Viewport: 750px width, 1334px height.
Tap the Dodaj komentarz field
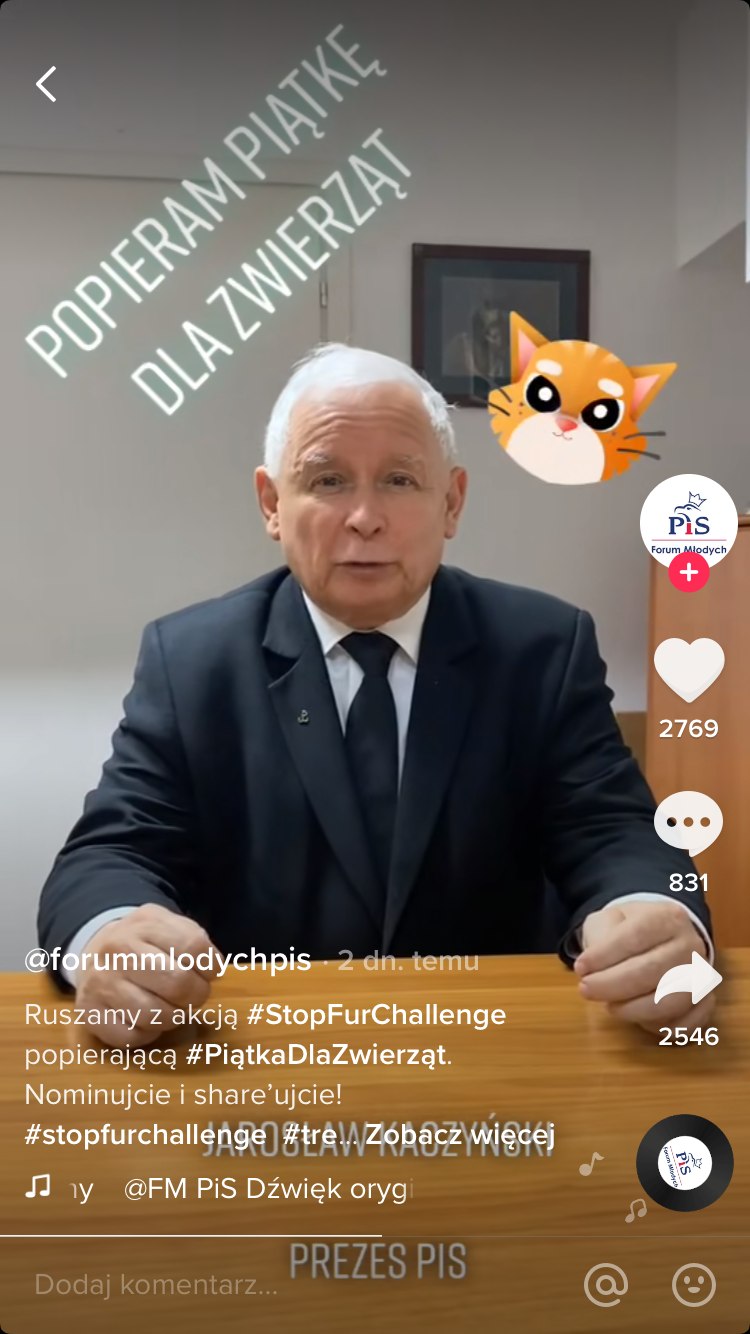(x=290, y=1285)
